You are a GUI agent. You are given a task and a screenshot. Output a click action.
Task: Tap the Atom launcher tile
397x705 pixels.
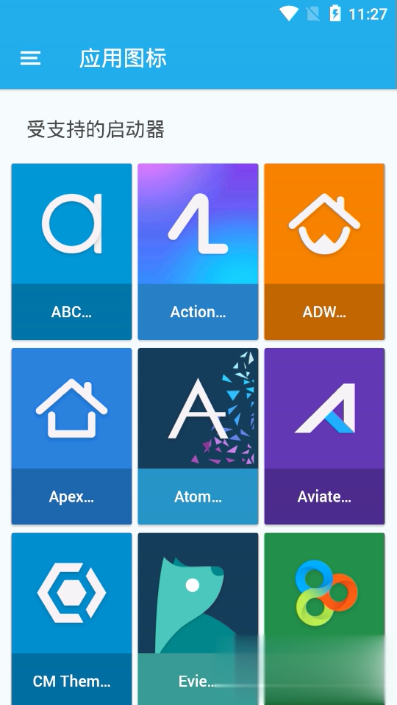pos(198,436)
